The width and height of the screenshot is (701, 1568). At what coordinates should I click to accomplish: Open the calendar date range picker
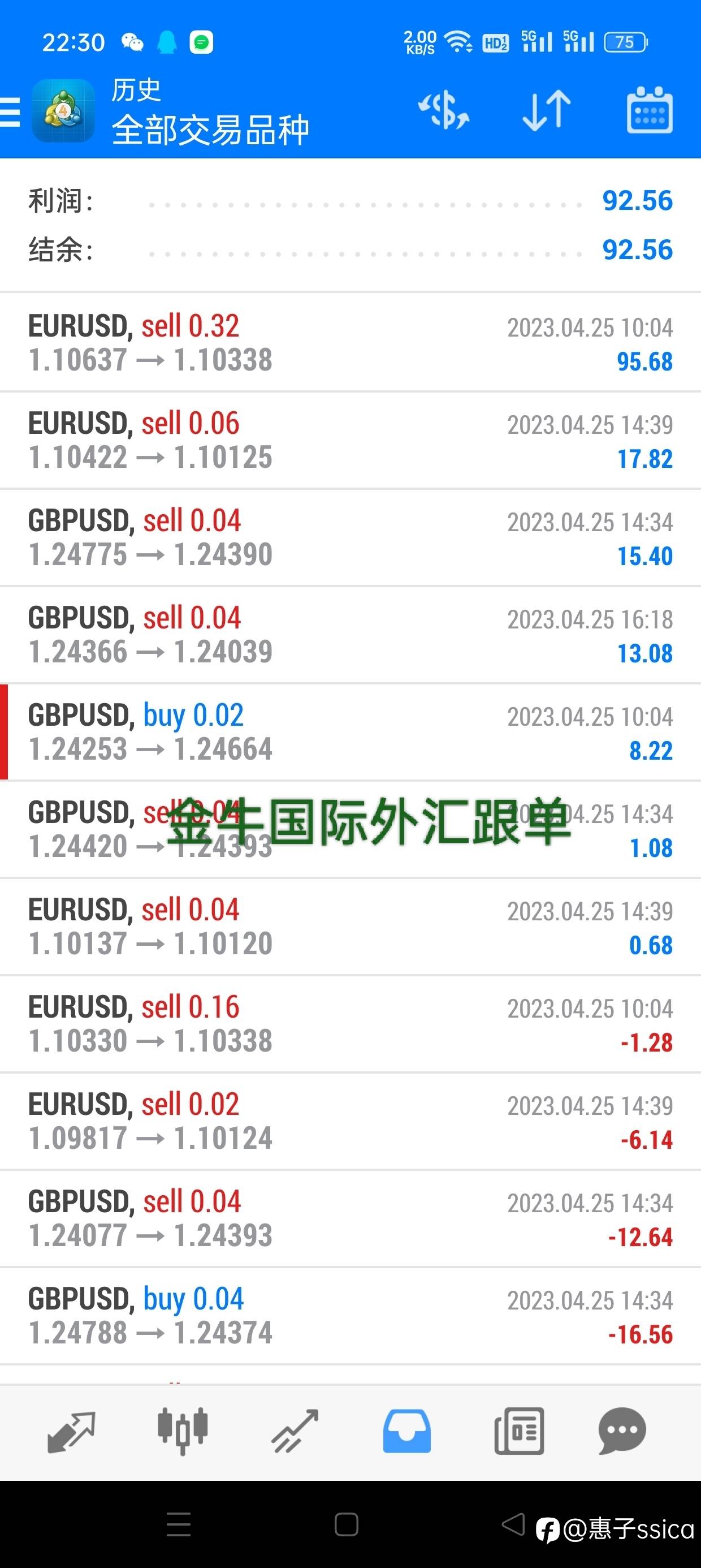650,110
